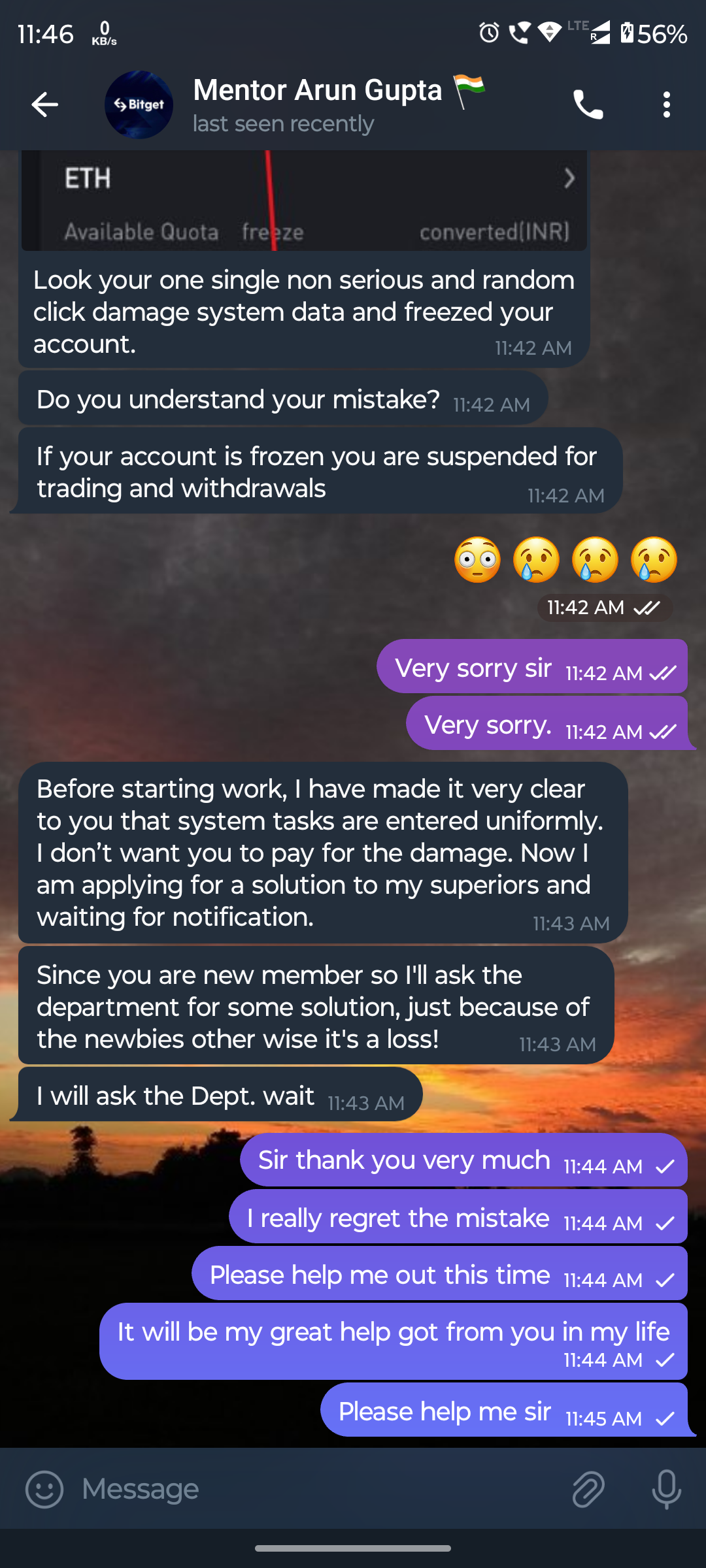Open the emoji picker
This screenshot has height=1568, width=706.
44,1490
